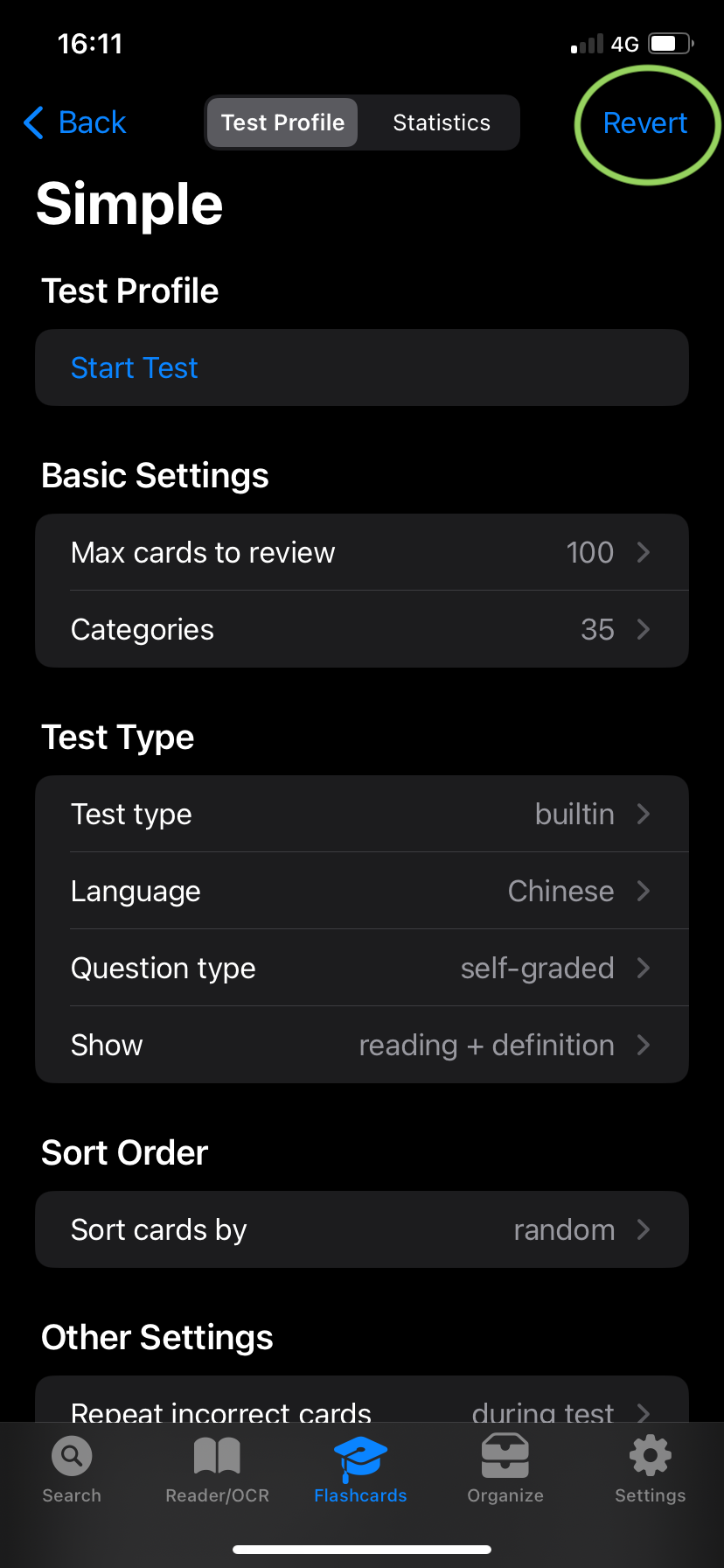Open the Categories setting
The width and height of the screenshot is (724, 1568).
coord(361,629)
